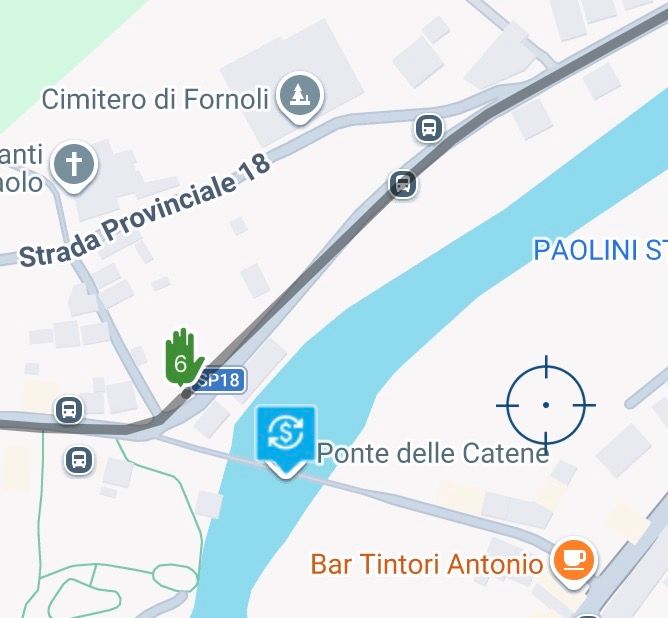Tap the green hand marker numbered 6
The image size is (668, 618).
(181, 360)
